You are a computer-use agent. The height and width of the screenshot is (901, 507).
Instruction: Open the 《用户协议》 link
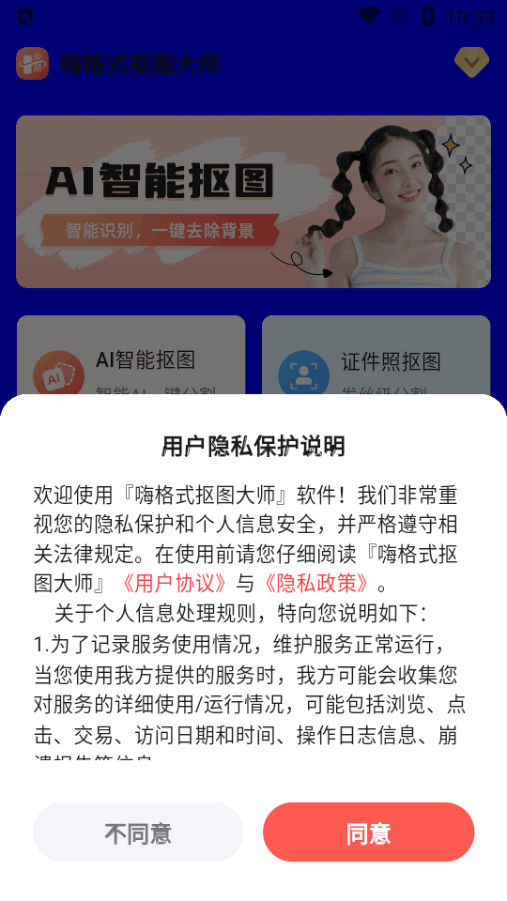click(175, 584)
